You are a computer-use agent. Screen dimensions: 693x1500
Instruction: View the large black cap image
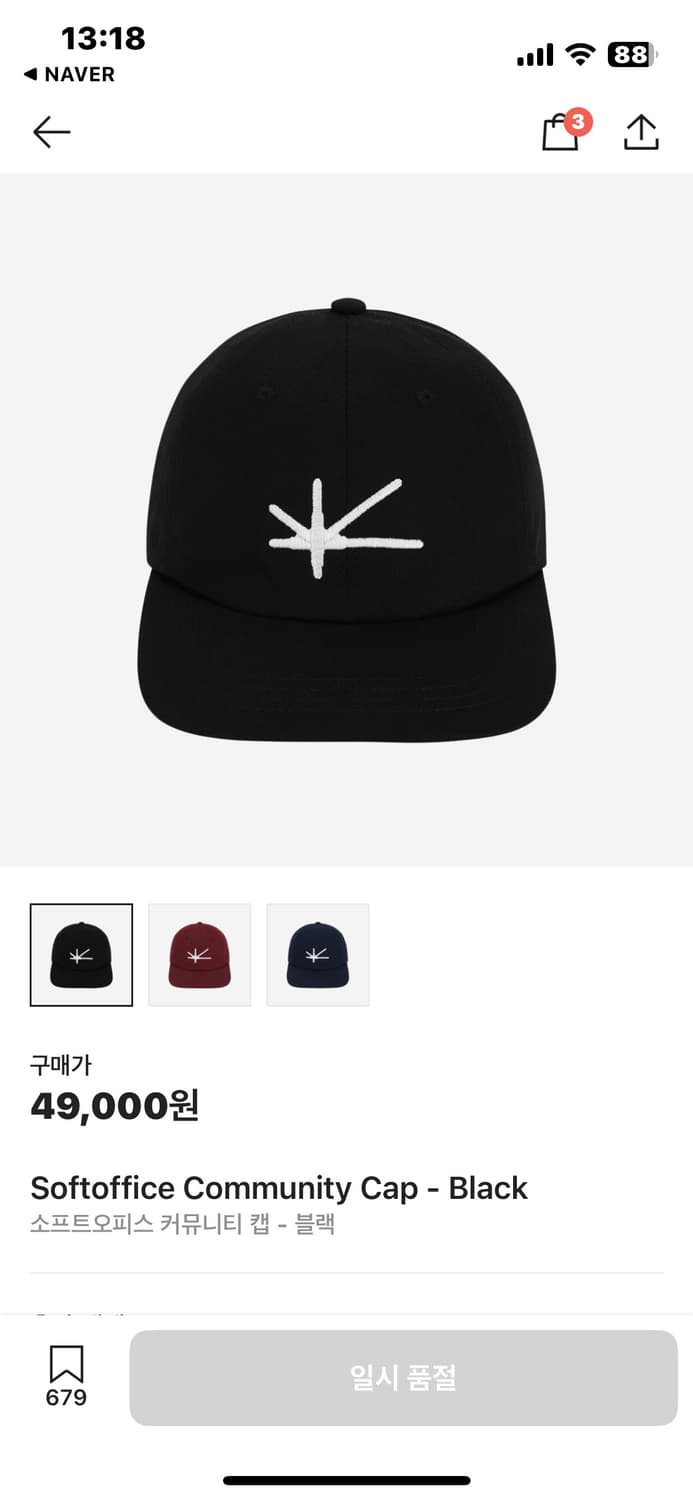346,520
